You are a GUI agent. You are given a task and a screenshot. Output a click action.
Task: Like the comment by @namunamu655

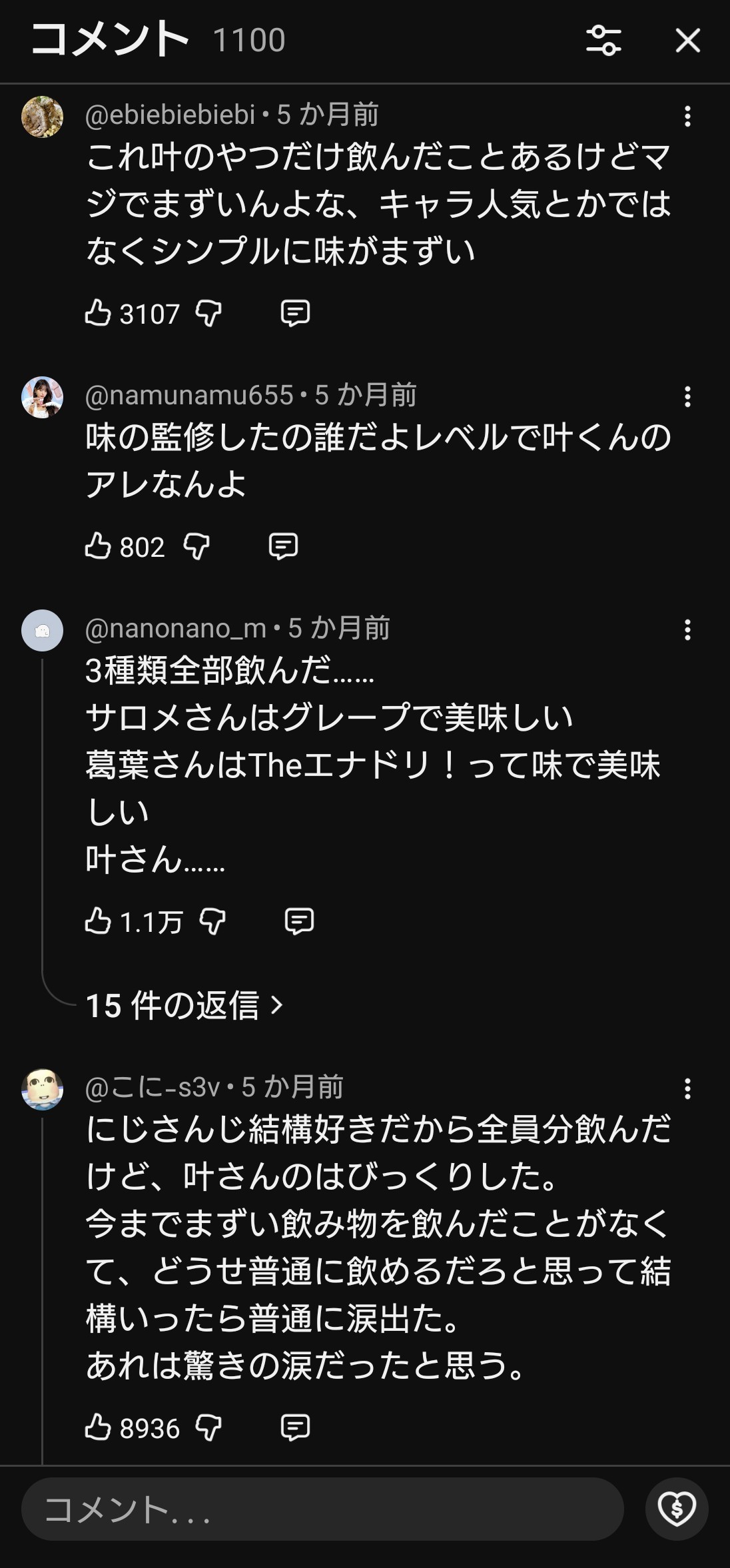click(x=98, y=546)
